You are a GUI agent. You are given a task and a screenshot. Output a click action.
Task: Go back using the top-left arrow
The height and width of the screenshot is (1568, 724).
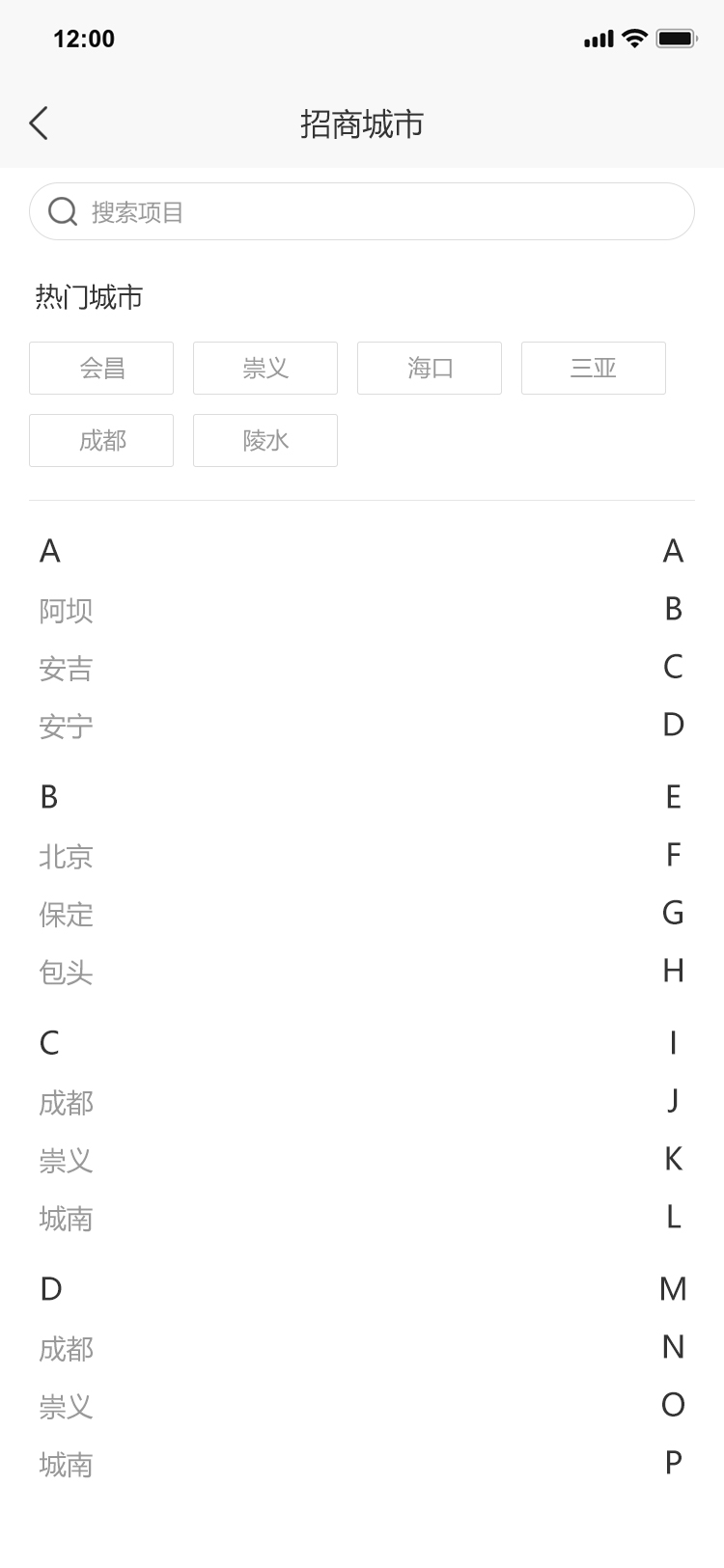[x=39, y=124]
